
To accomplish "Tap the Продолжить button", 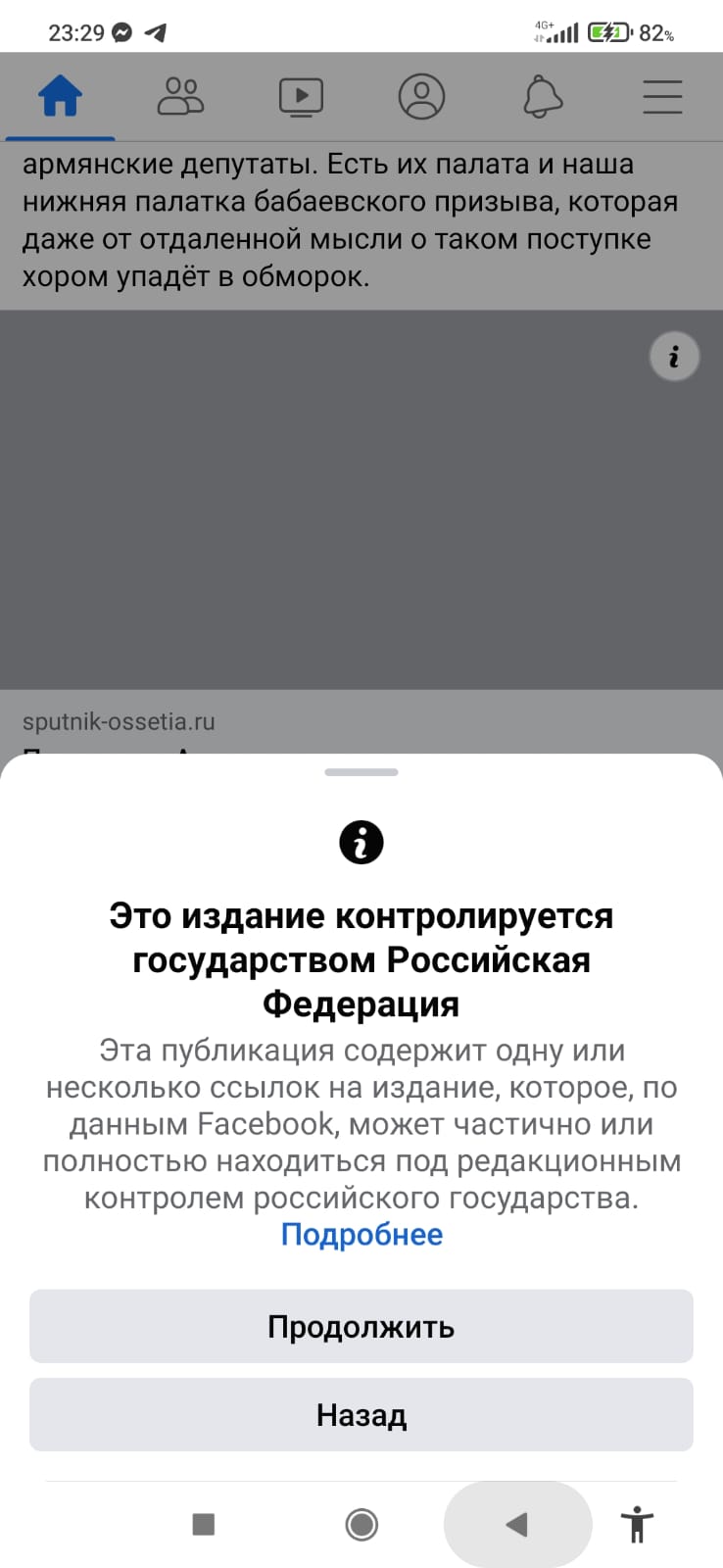I will (361, 1326).
